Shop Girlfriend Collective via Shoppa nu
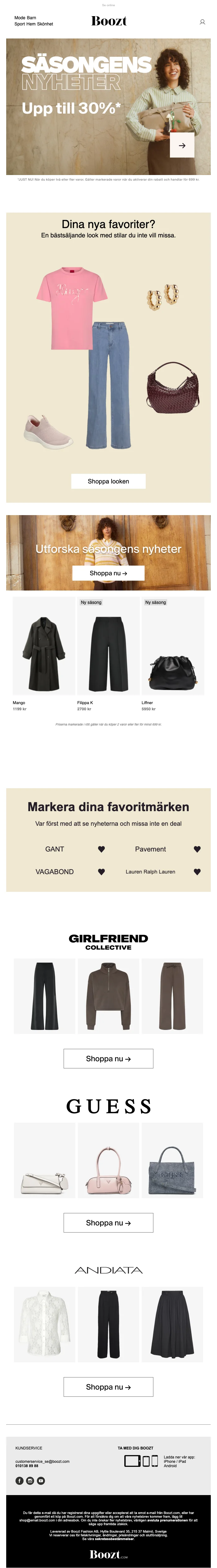 point(108,1058)
